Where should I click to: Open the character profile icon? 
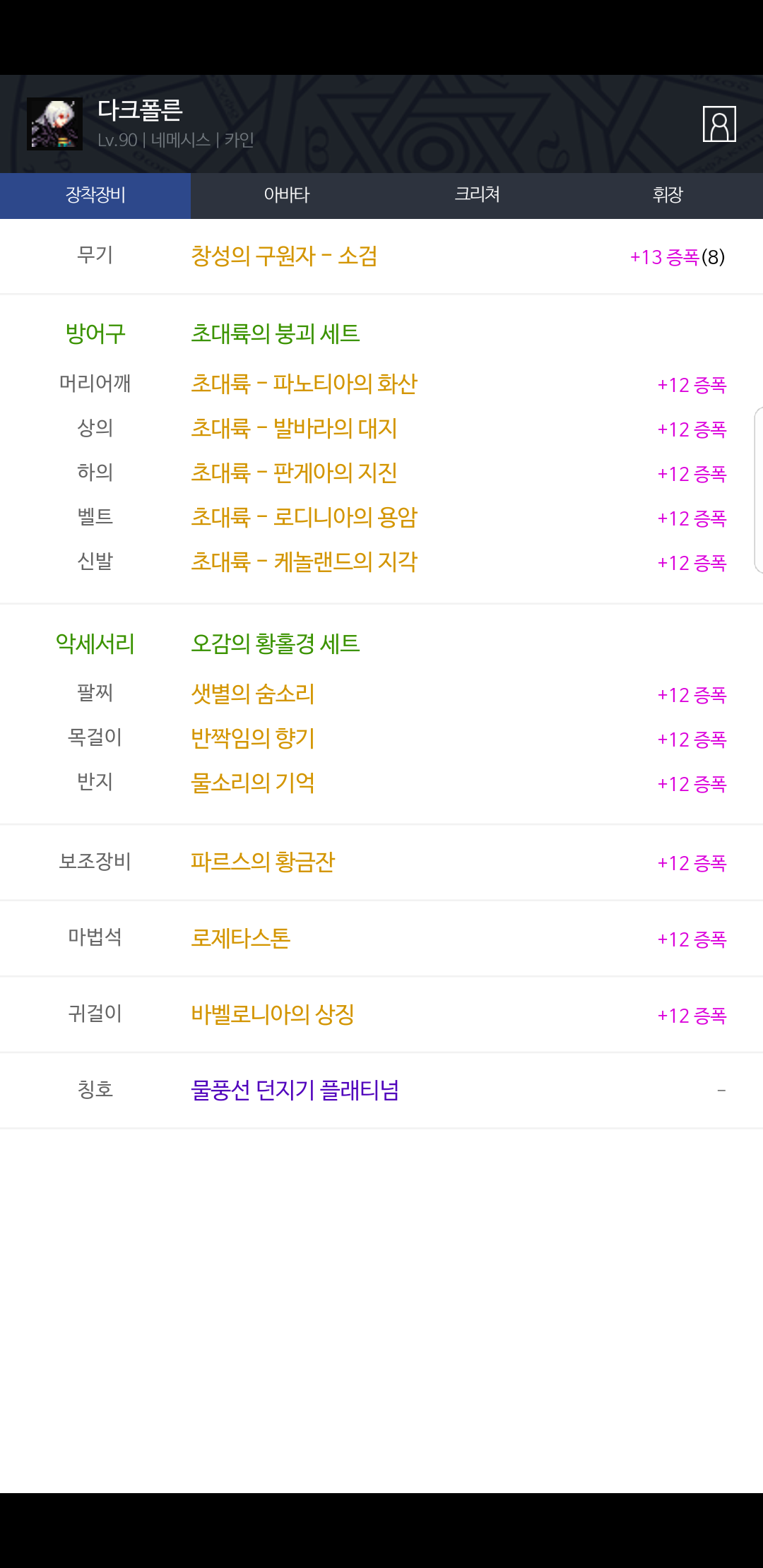[719, 124]
